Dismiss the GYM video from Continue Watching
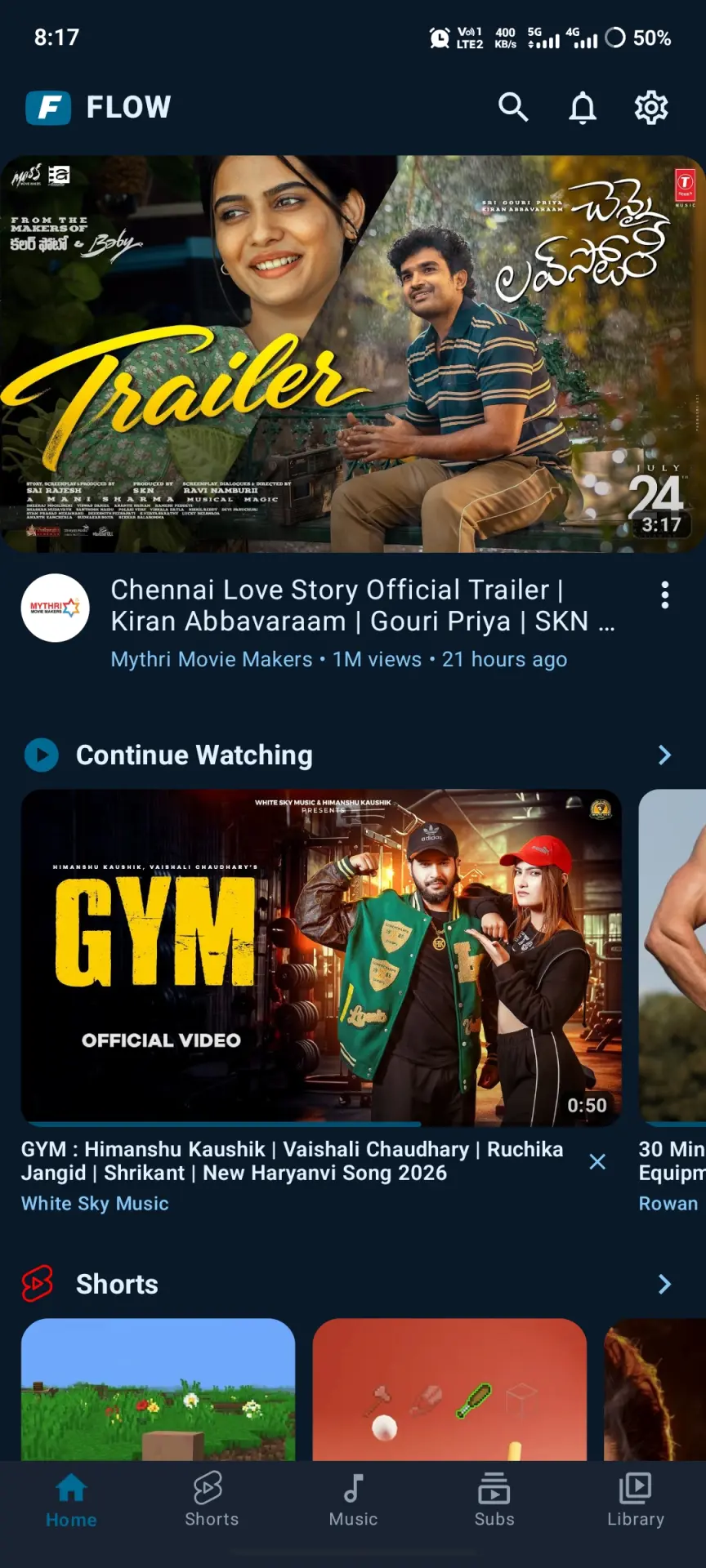The width and height of the screenshot is (706, 1568). [597, 1161]
